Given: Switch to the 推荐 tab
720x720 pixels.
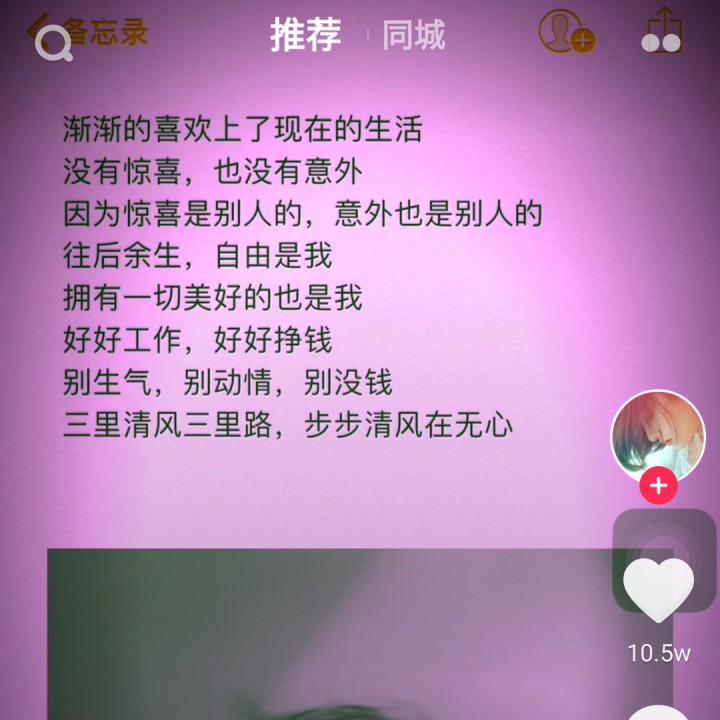Looking at the screenshot, I should point(305,34).
